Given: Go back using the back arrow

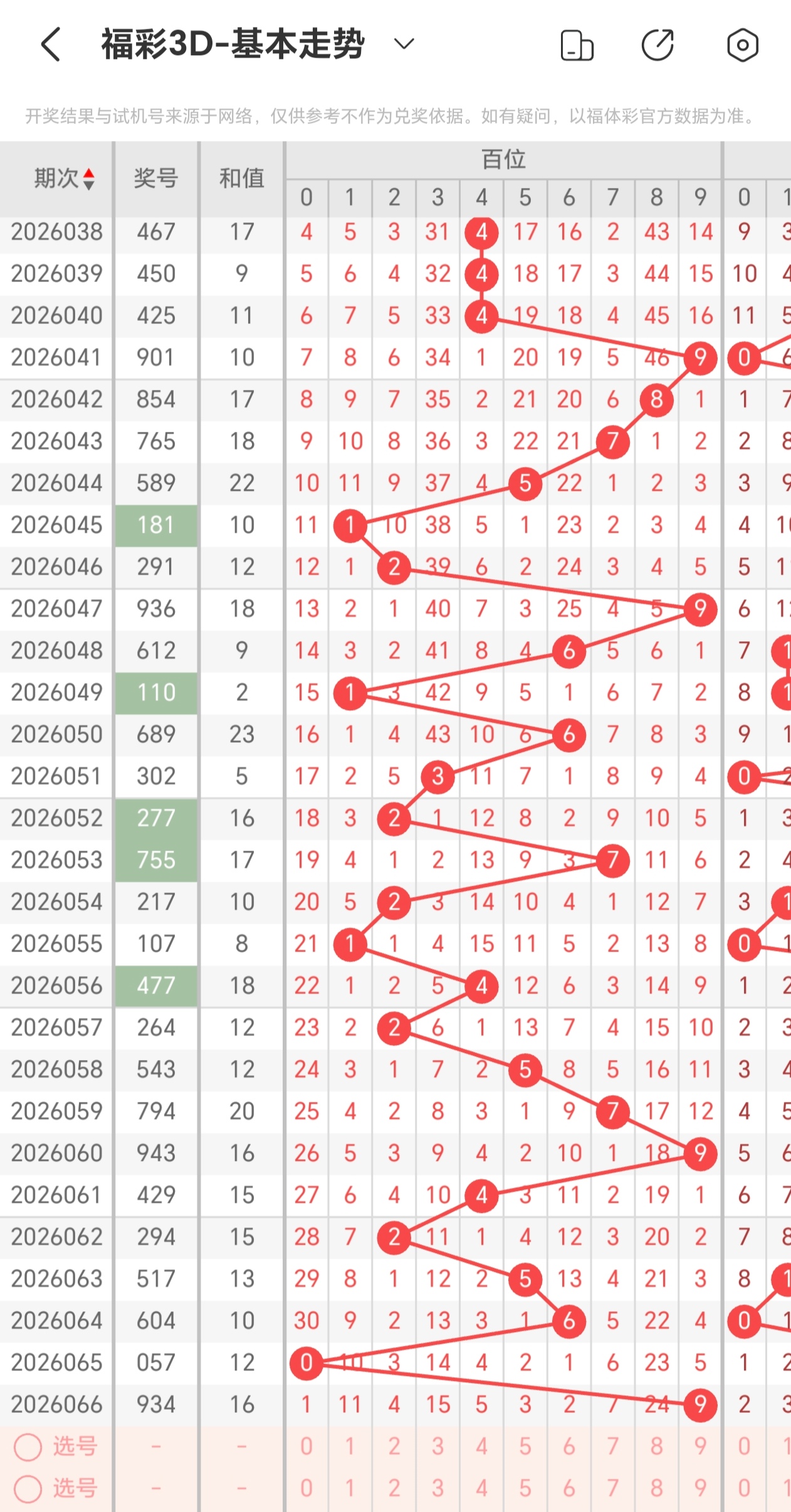Looking at the screenshot, I should click(51, 45).
